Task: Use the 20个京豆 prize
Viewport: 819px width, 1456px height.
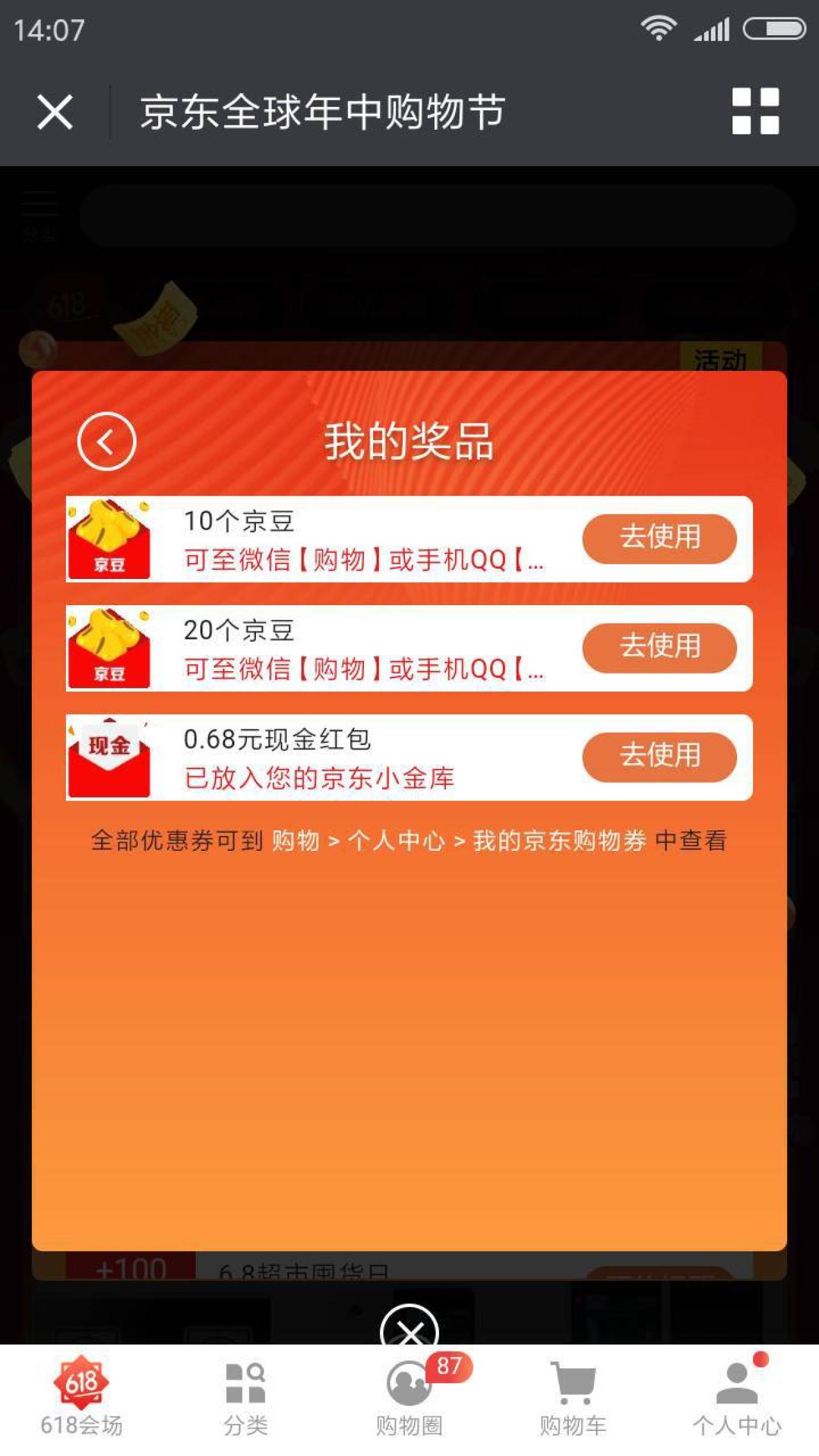Action: tap(659, 647)
